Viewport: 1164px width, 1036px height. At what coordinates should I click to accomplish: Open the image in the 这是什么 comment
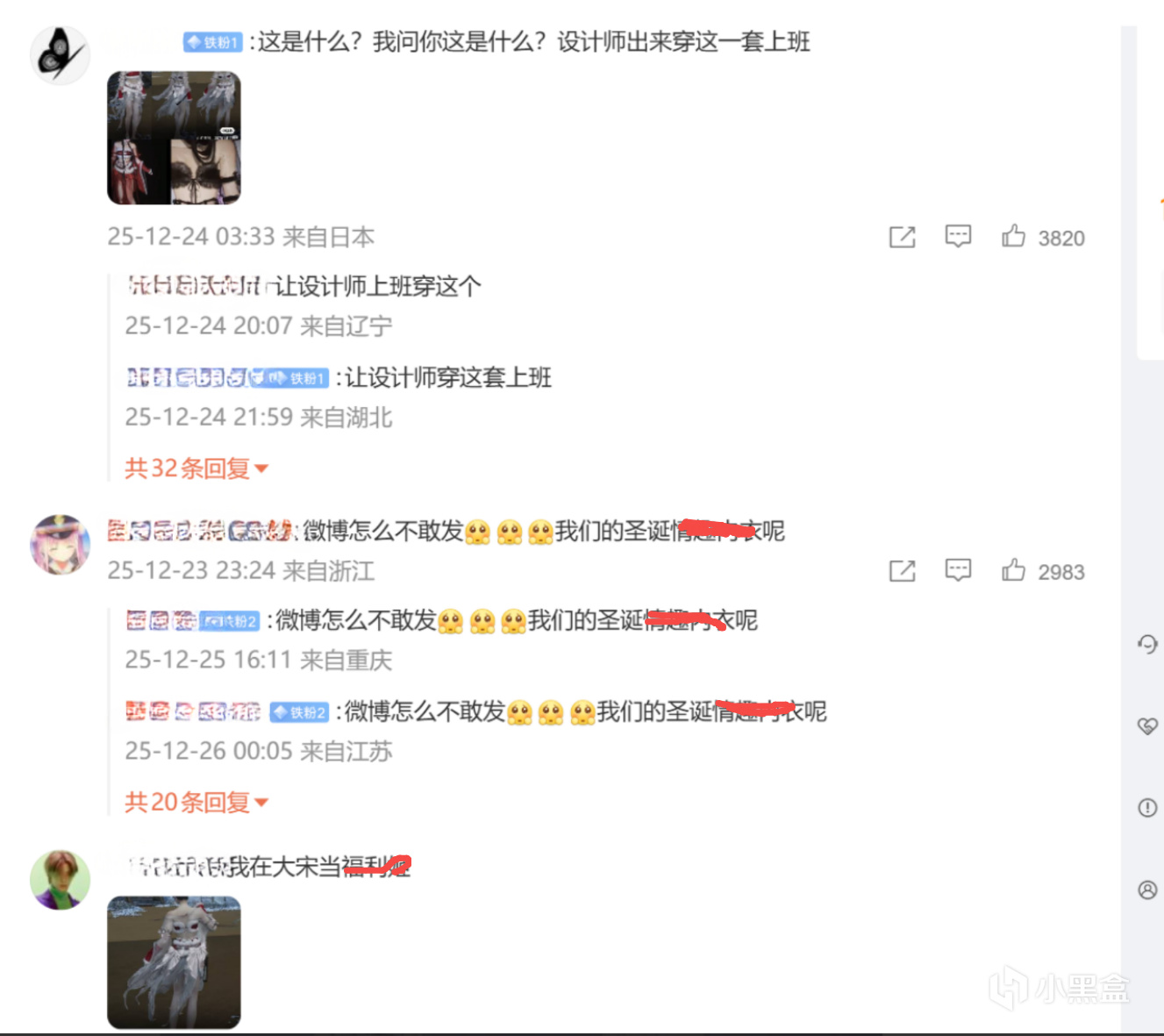click(x=174, y=138)
